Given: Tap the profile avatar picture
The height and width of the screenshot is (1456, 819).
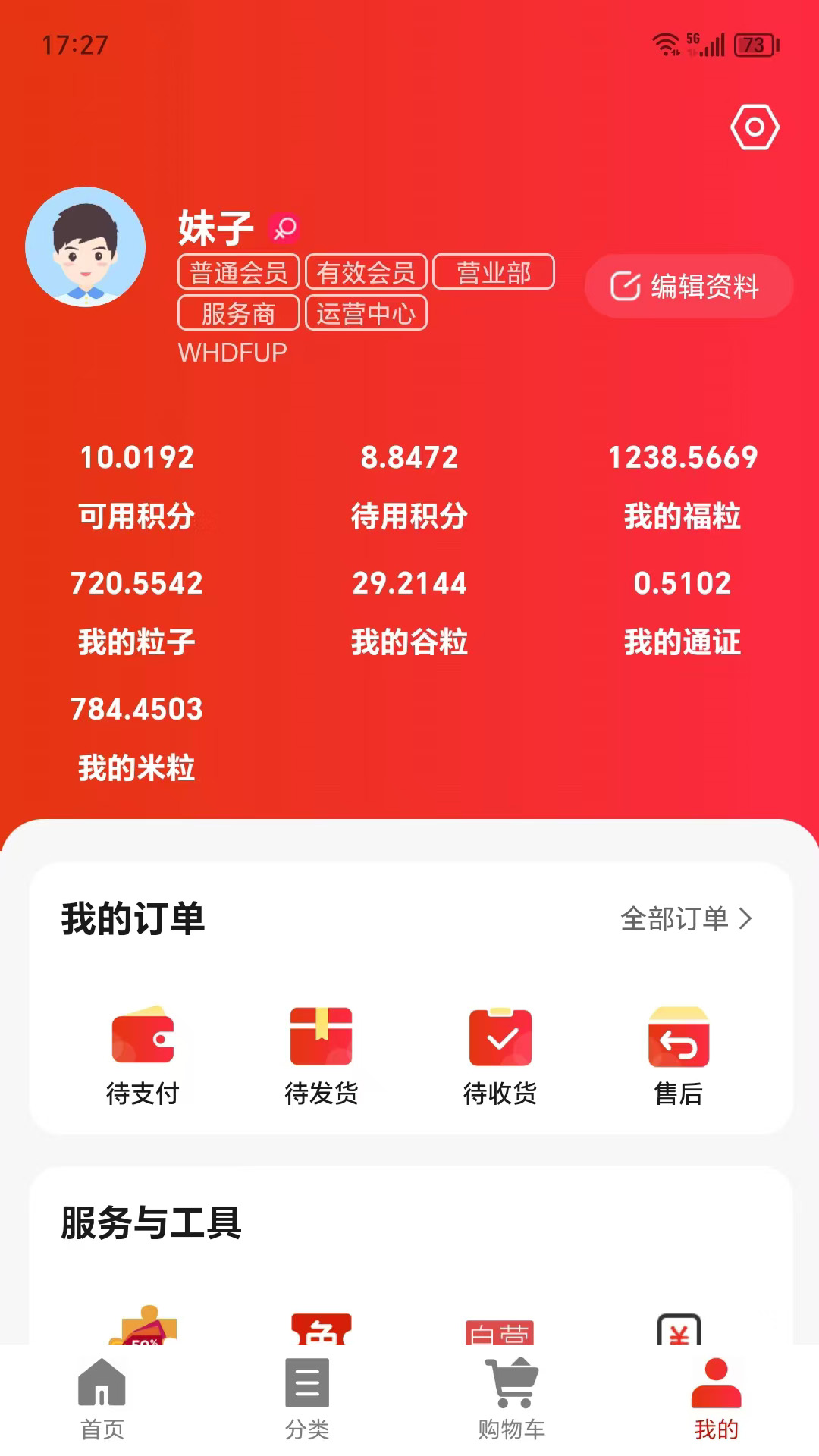Looking at the screenshot, I should 86,247.
